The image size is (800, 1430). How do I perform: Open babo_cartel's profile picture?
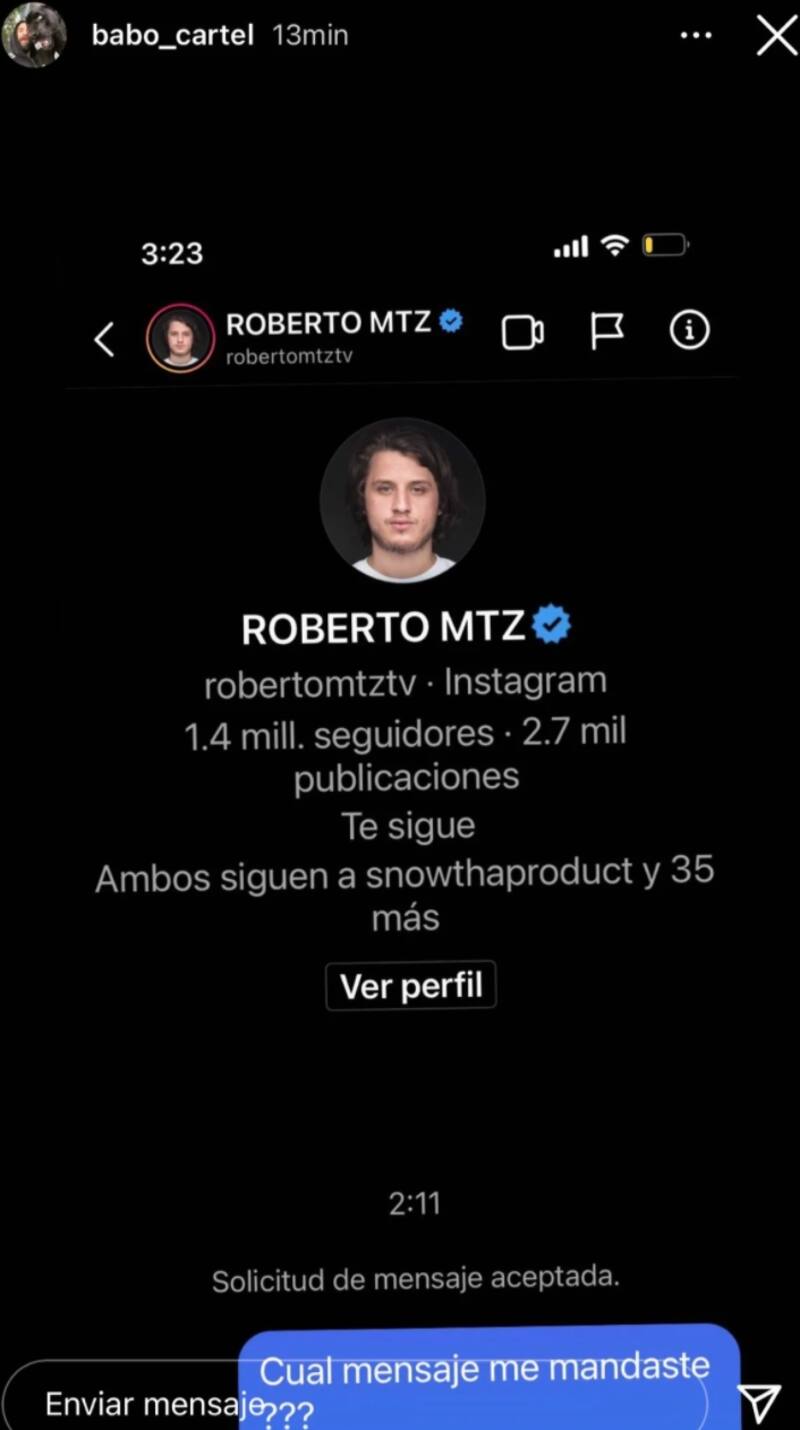(34, 35)
